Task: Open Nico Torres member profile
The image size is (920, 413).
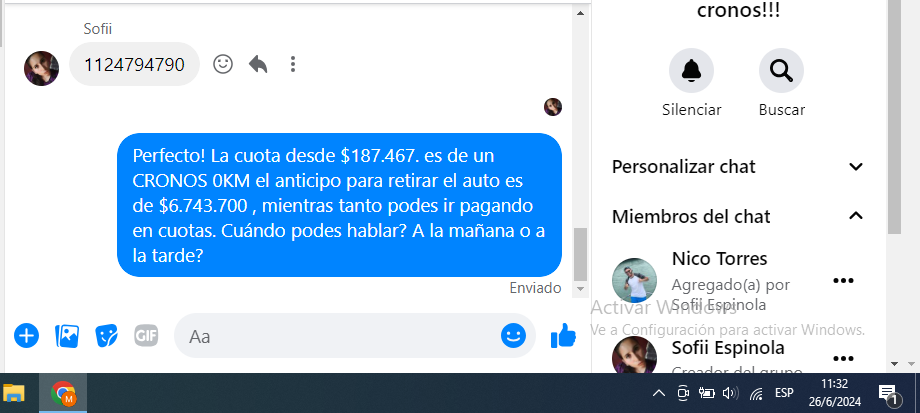Action: tap(719, 260)
